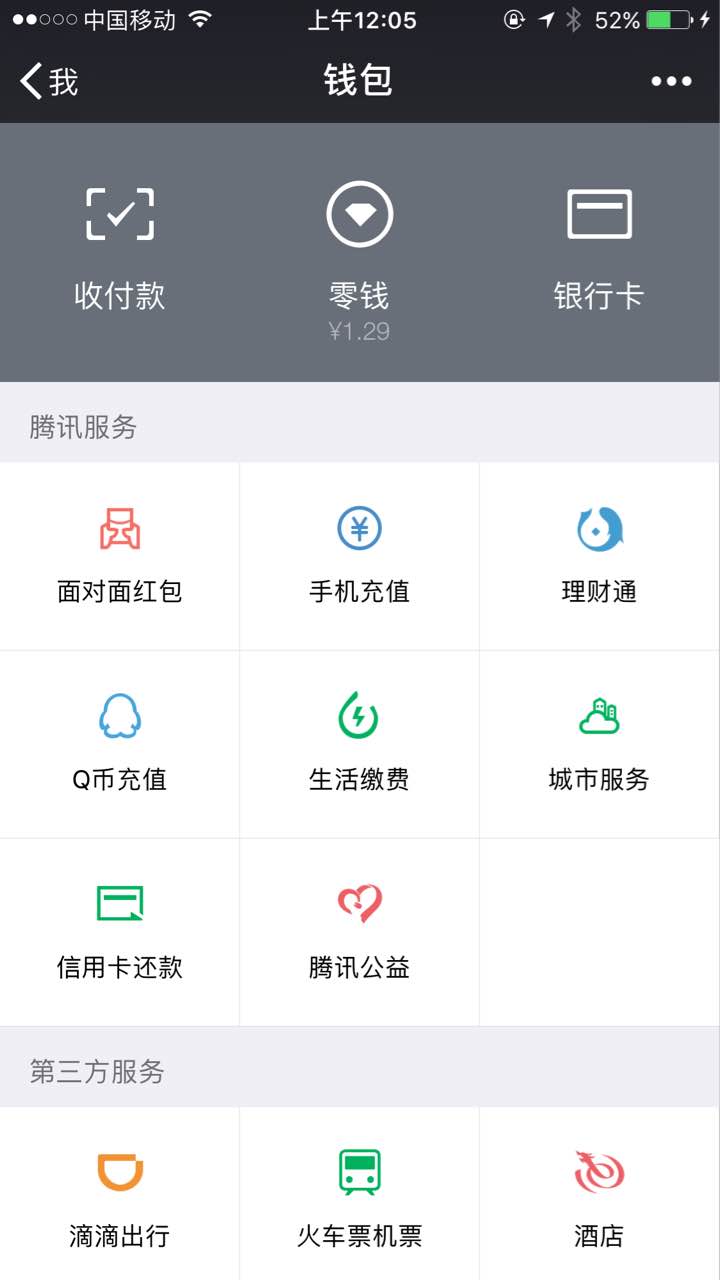Select 信用卡还款 credit card repayment
This screenshot has width=720, height=1280.
click(x=120, y=932)
